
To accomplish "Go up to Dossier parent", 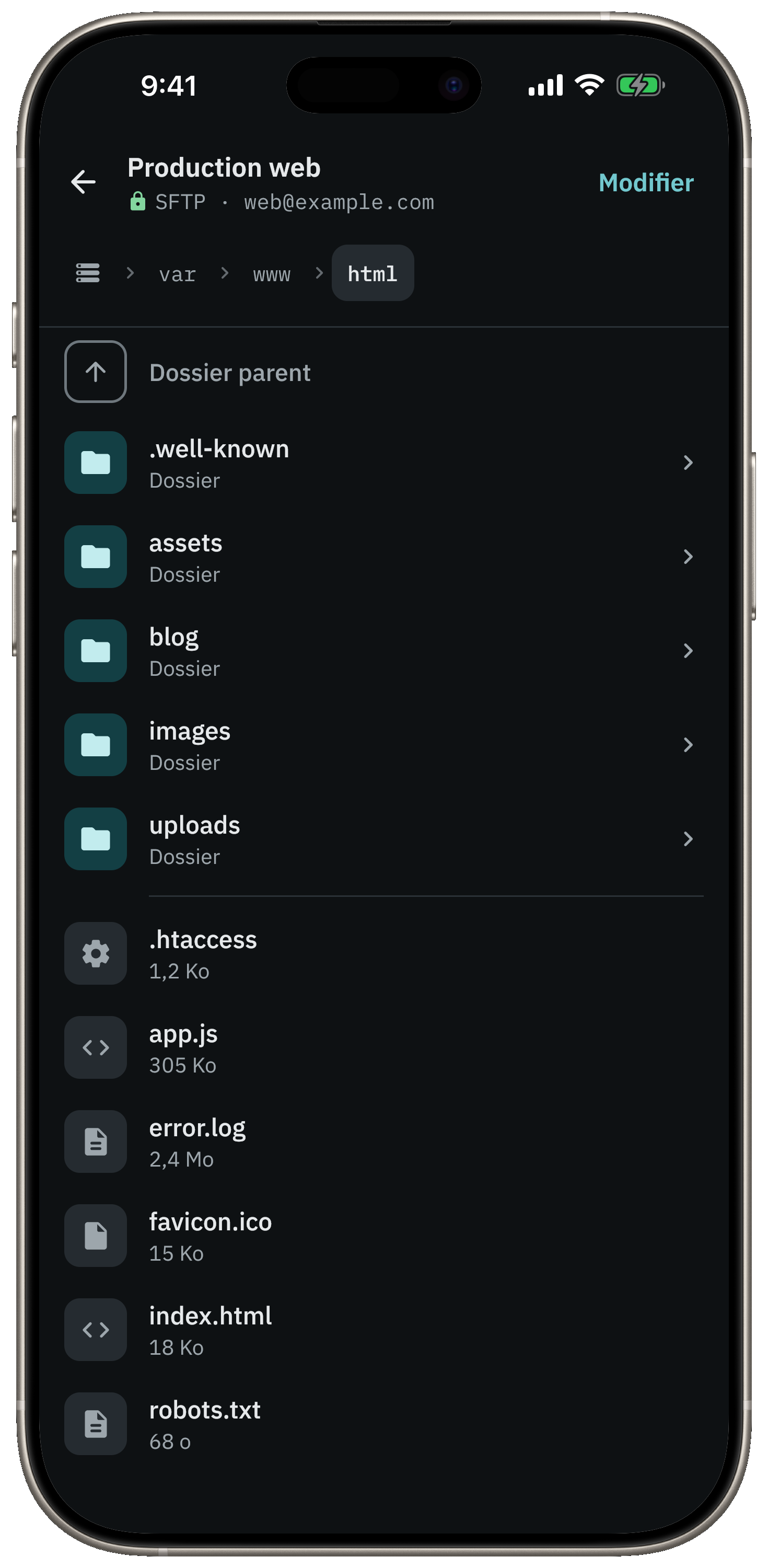I will 384,372.
